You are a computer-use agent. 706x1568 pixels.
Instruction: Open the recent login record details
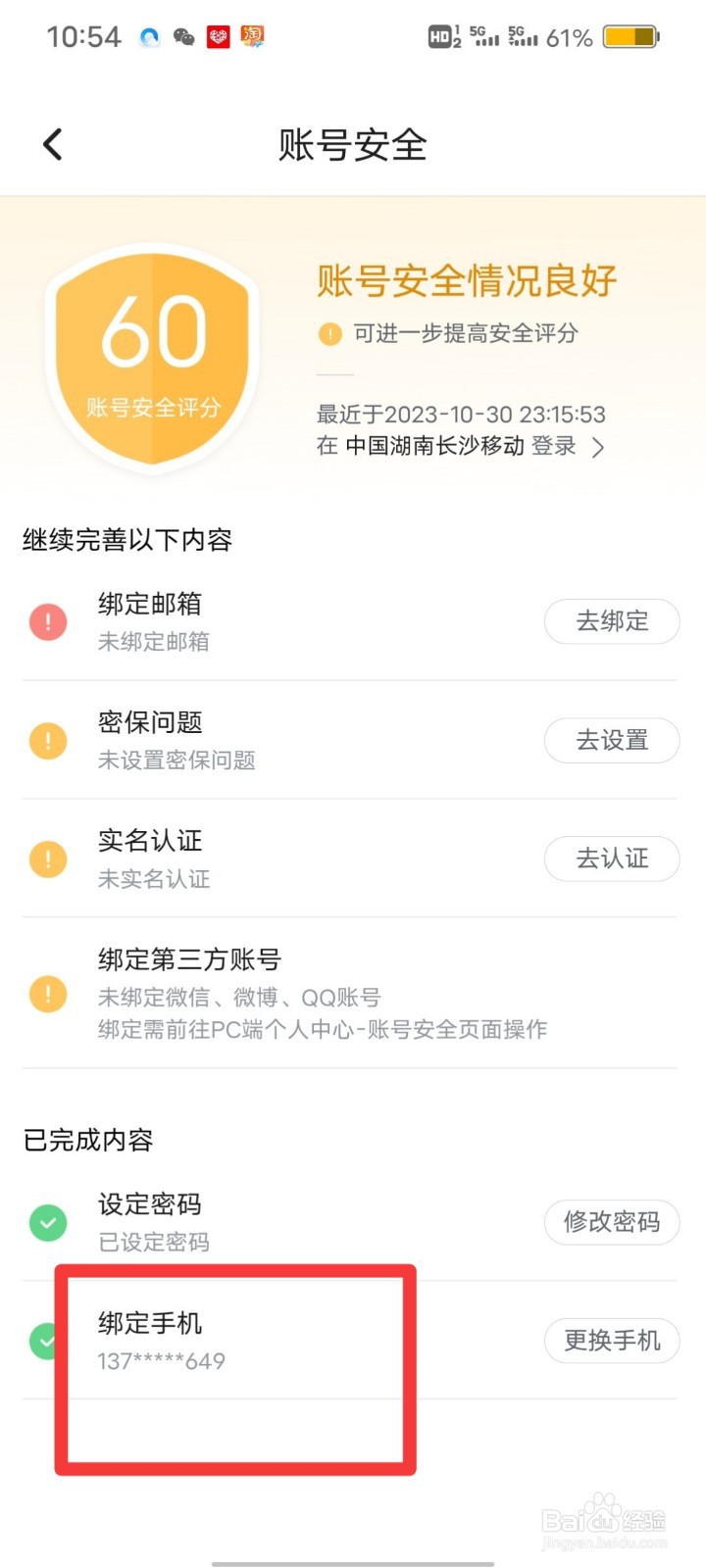[461, 430]
